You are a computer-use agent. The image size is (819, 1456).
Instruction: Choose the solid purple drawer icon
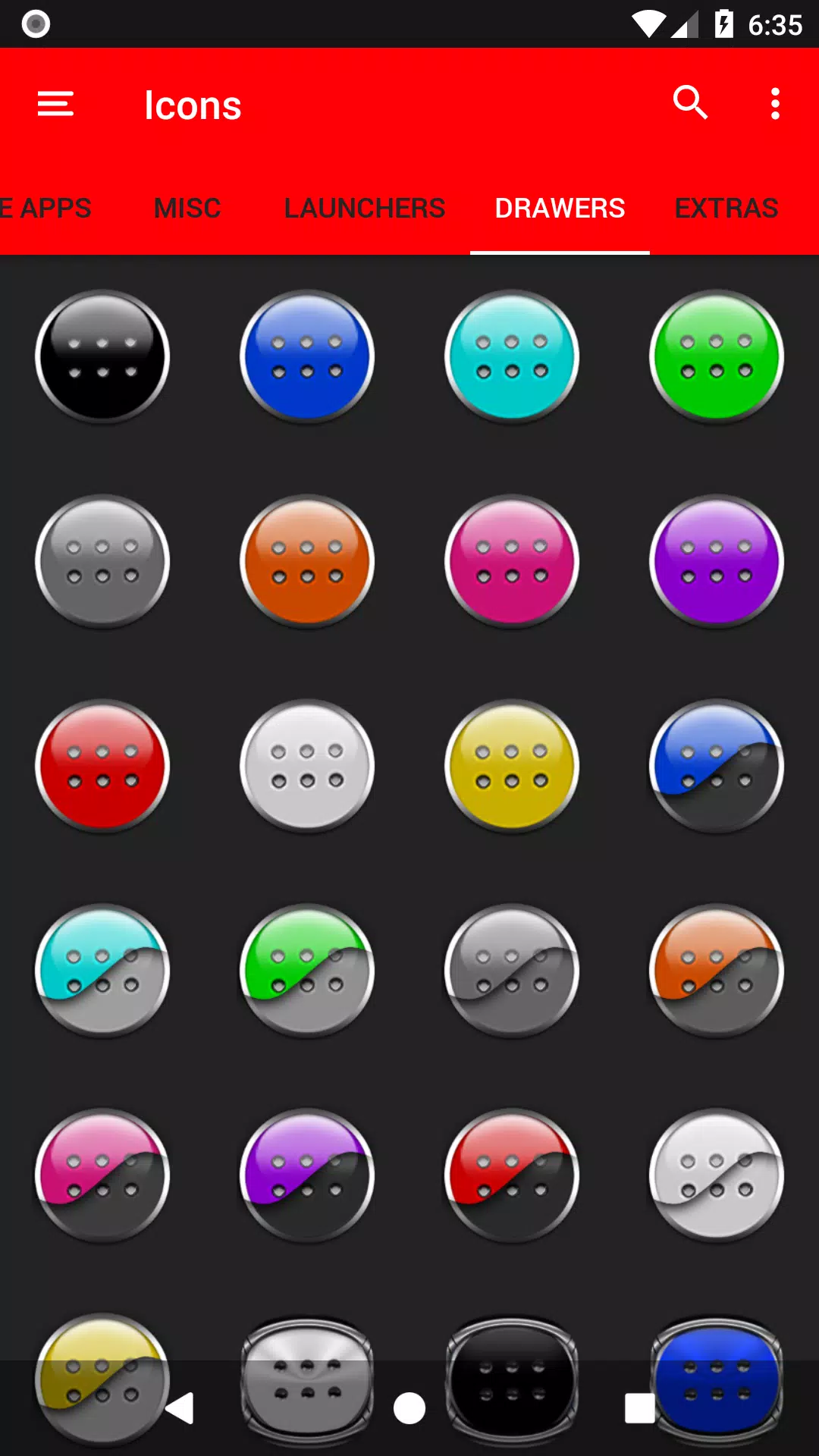(717, 561)
